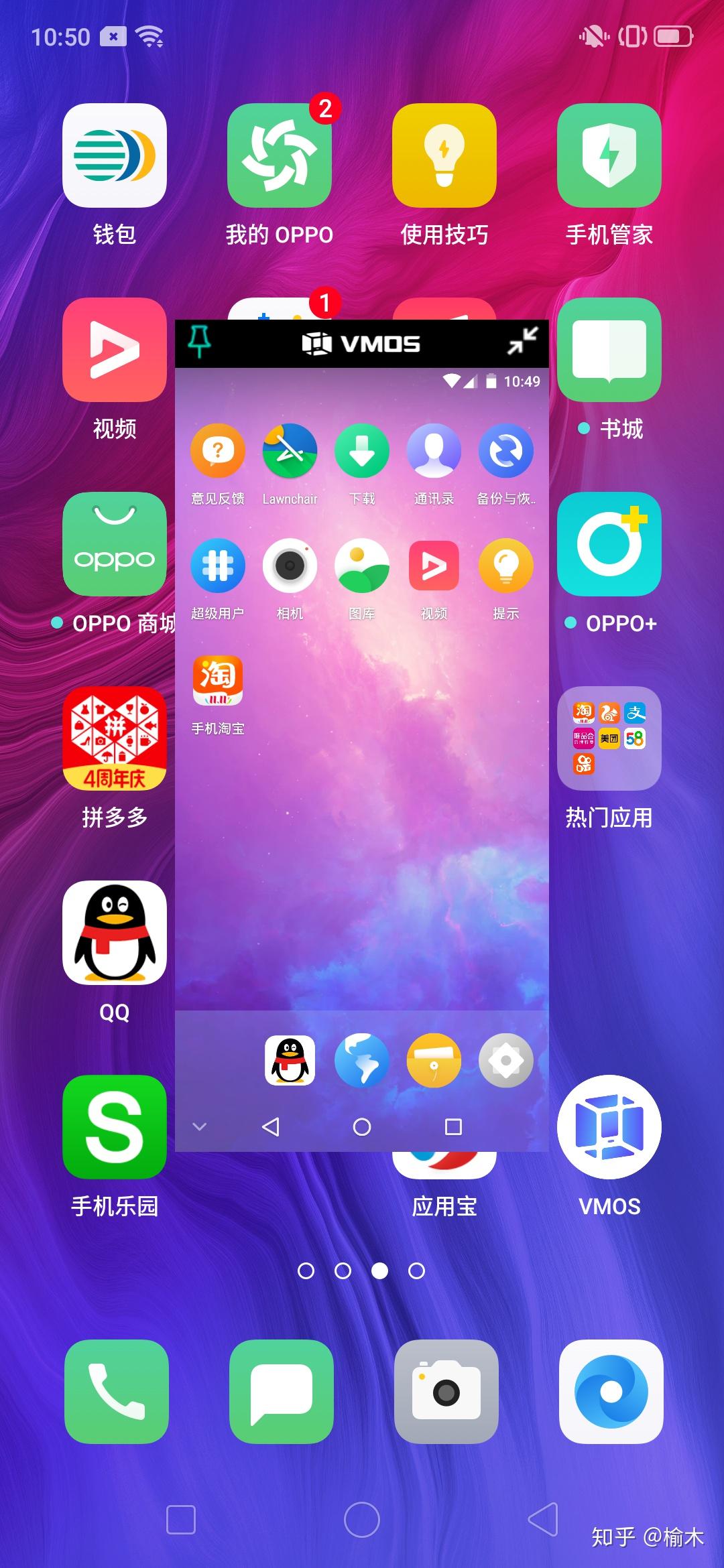
Task: Open the 钱包 wallet app
Action: click(x=115, y=155)
